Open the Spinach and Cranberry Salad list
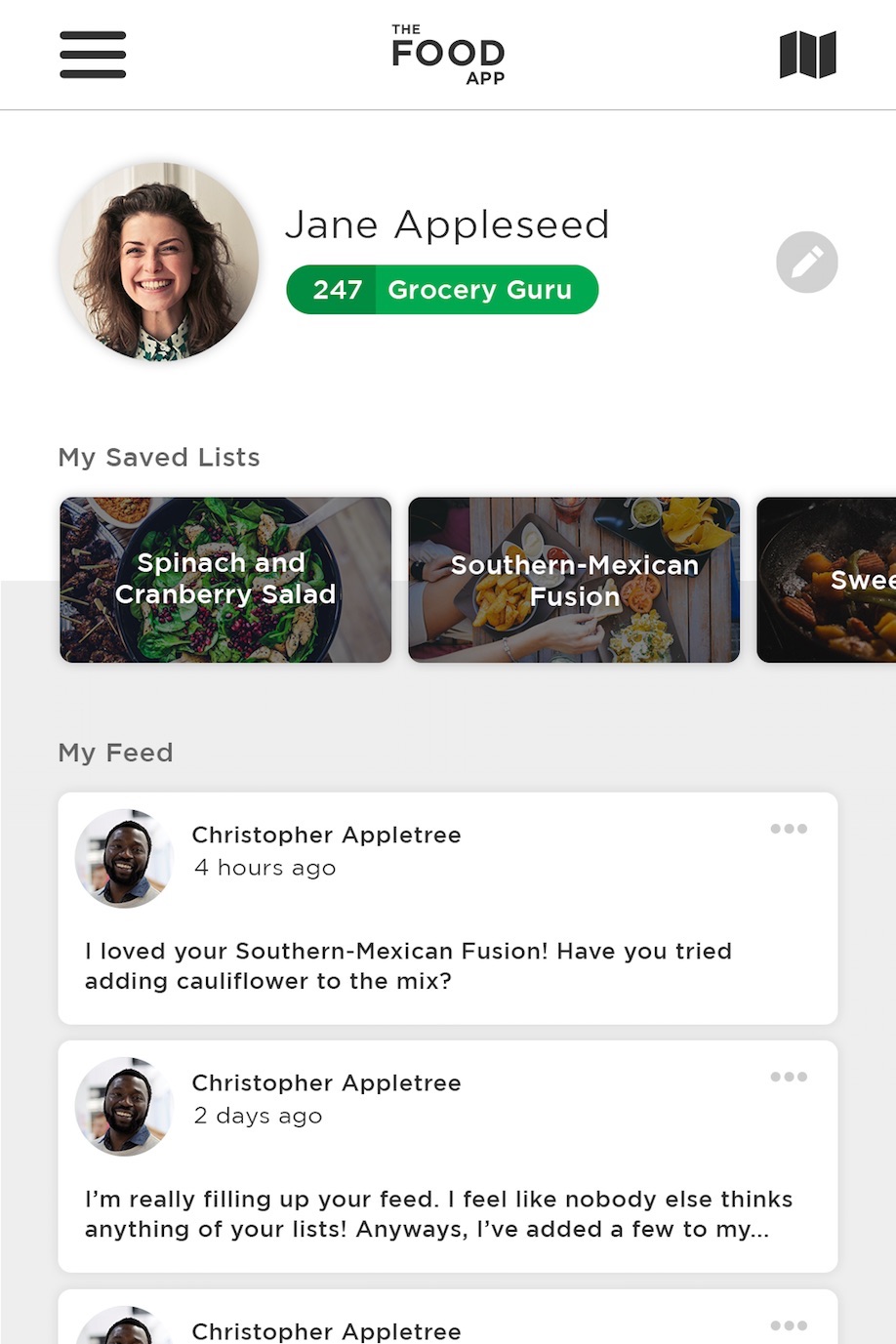Viewport: 896px width, 1344px height. [224, 580]
